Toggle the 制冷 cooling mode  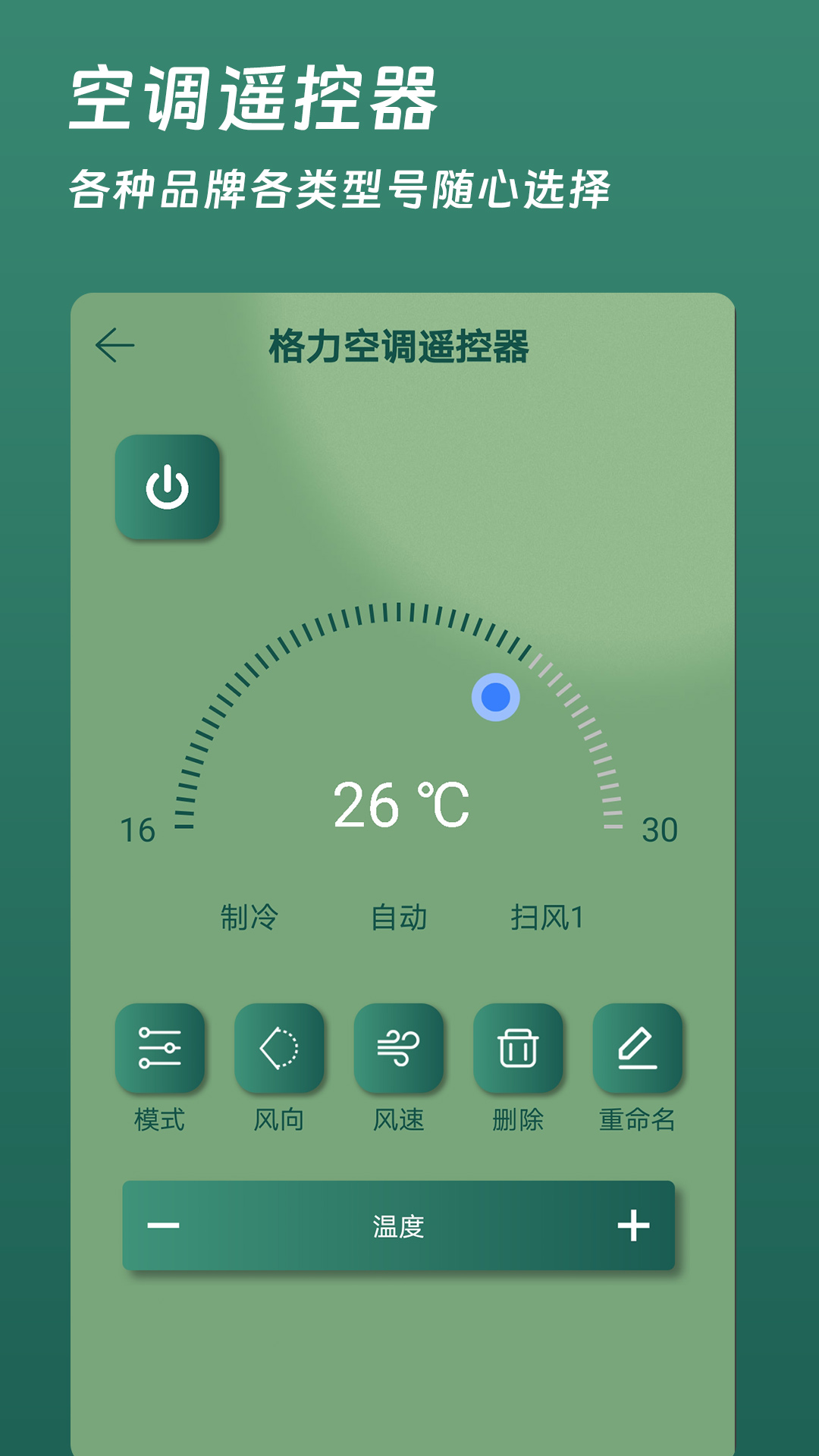point(251,918)
